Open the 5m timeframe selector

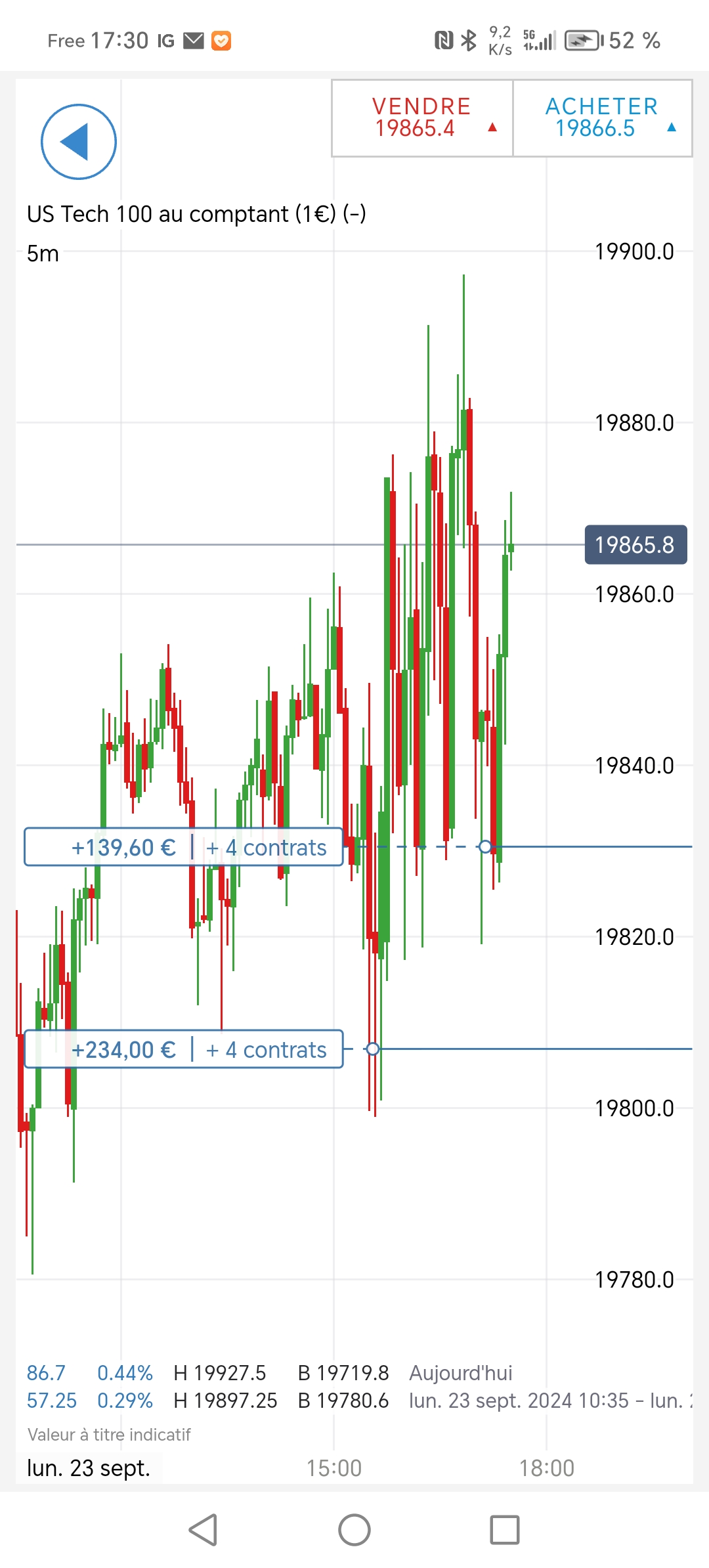(x=43, y=253)
